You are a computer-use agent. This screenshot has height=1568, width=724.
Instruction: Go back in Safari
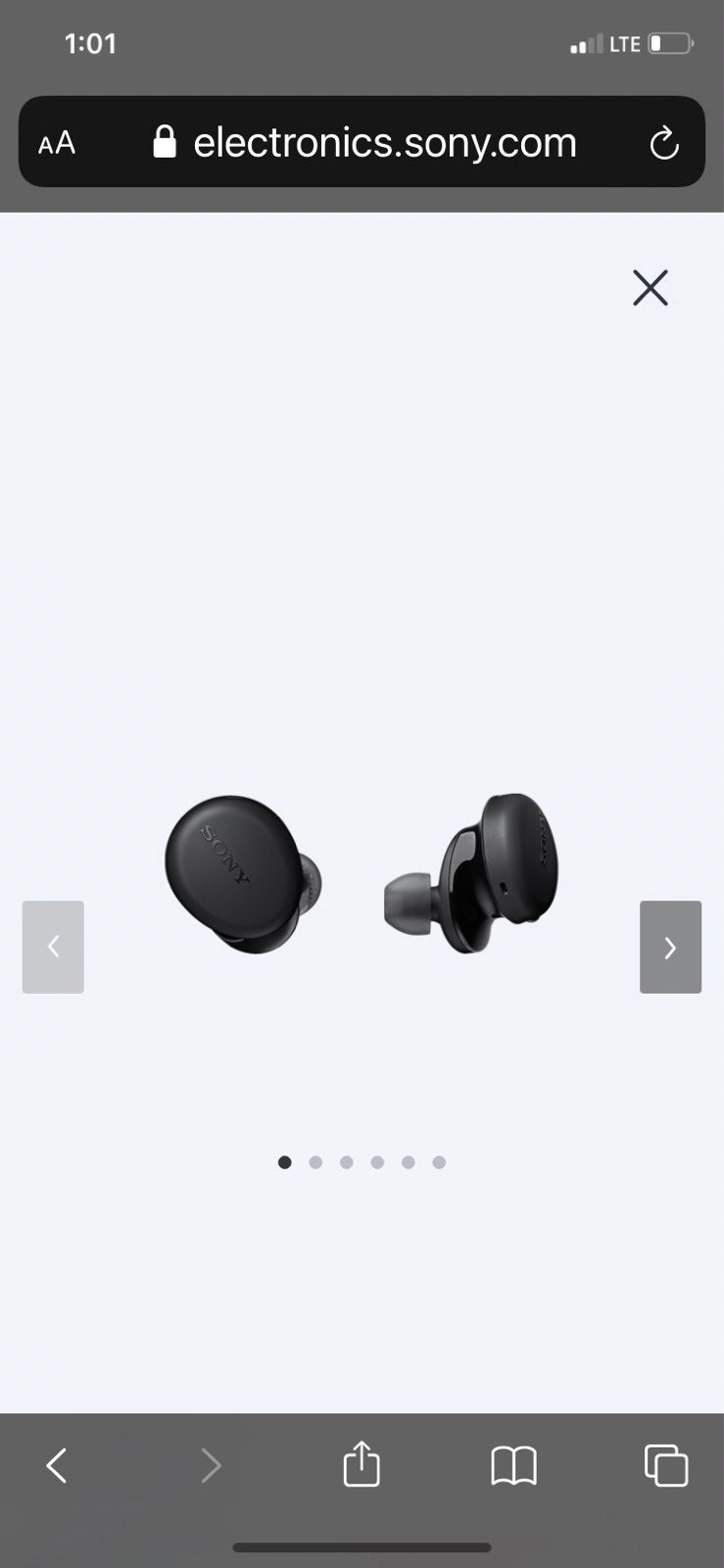pyautogui.click(x=57, y=1466)
